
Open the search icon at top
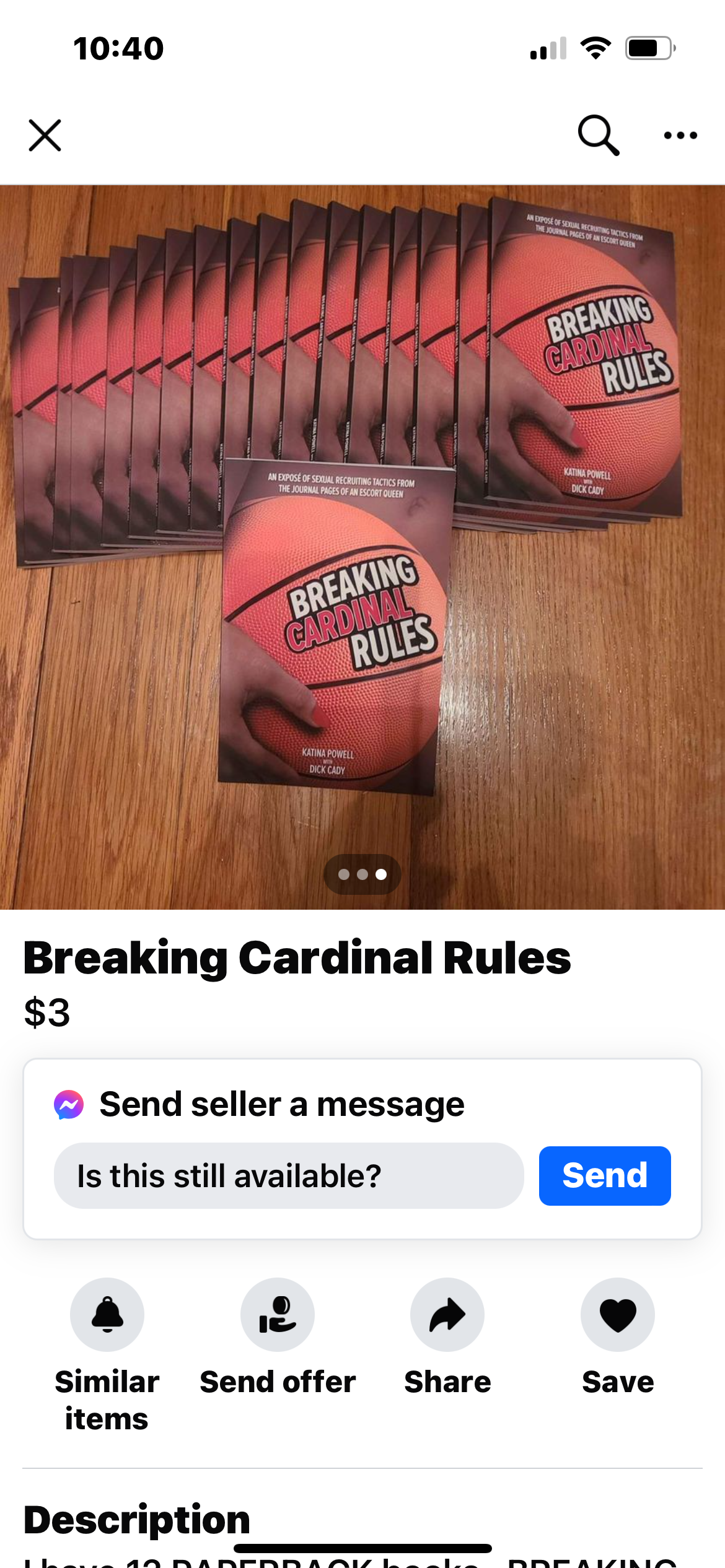(597, 134)
